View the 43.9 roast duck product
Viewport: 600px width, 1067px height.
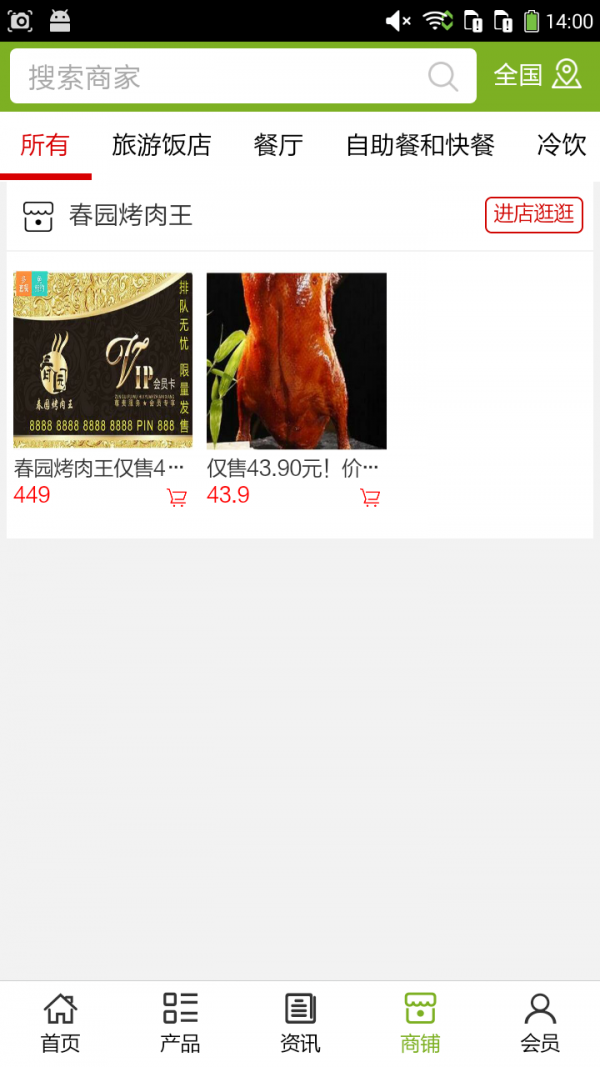pos(296,360)
